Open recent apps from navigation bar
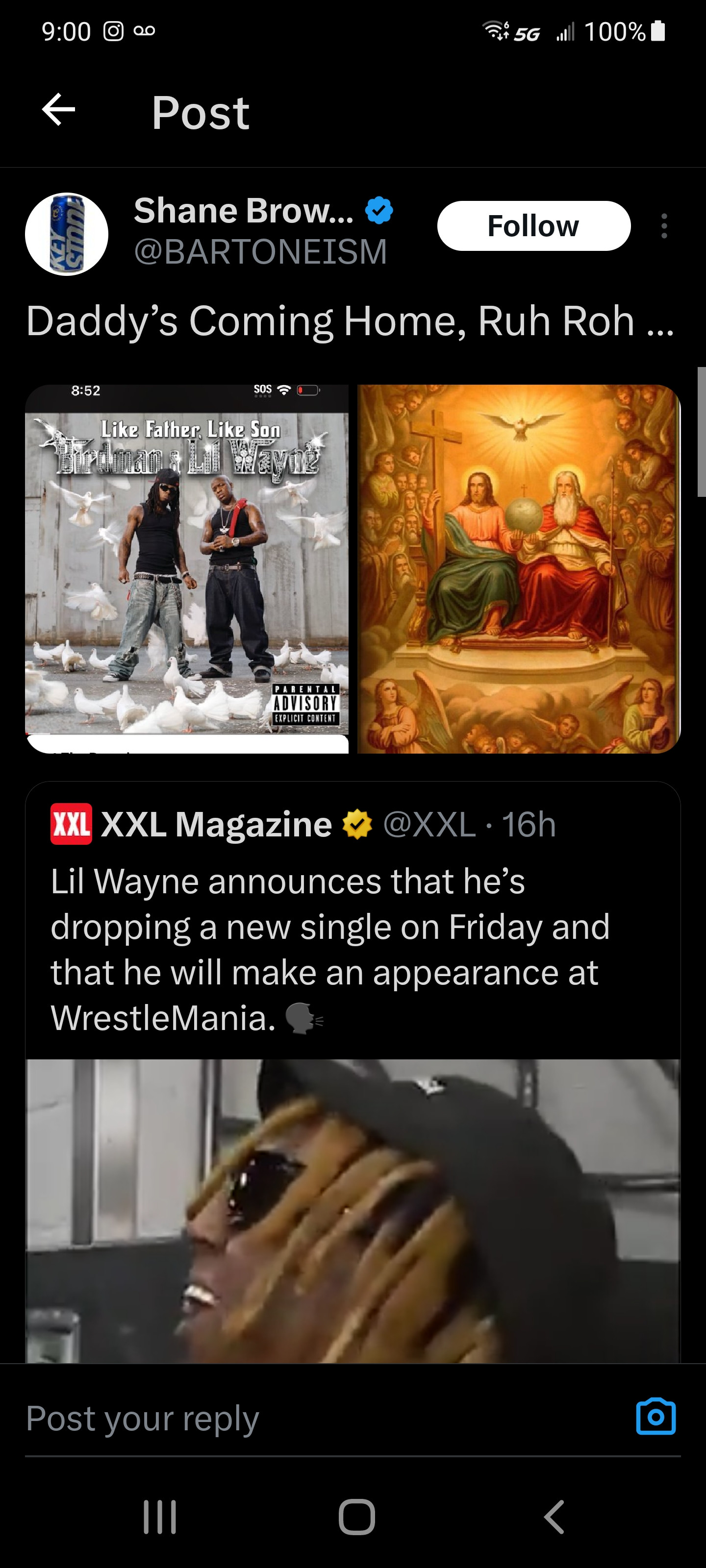The image size is (706, 1568). [160, 1516]
